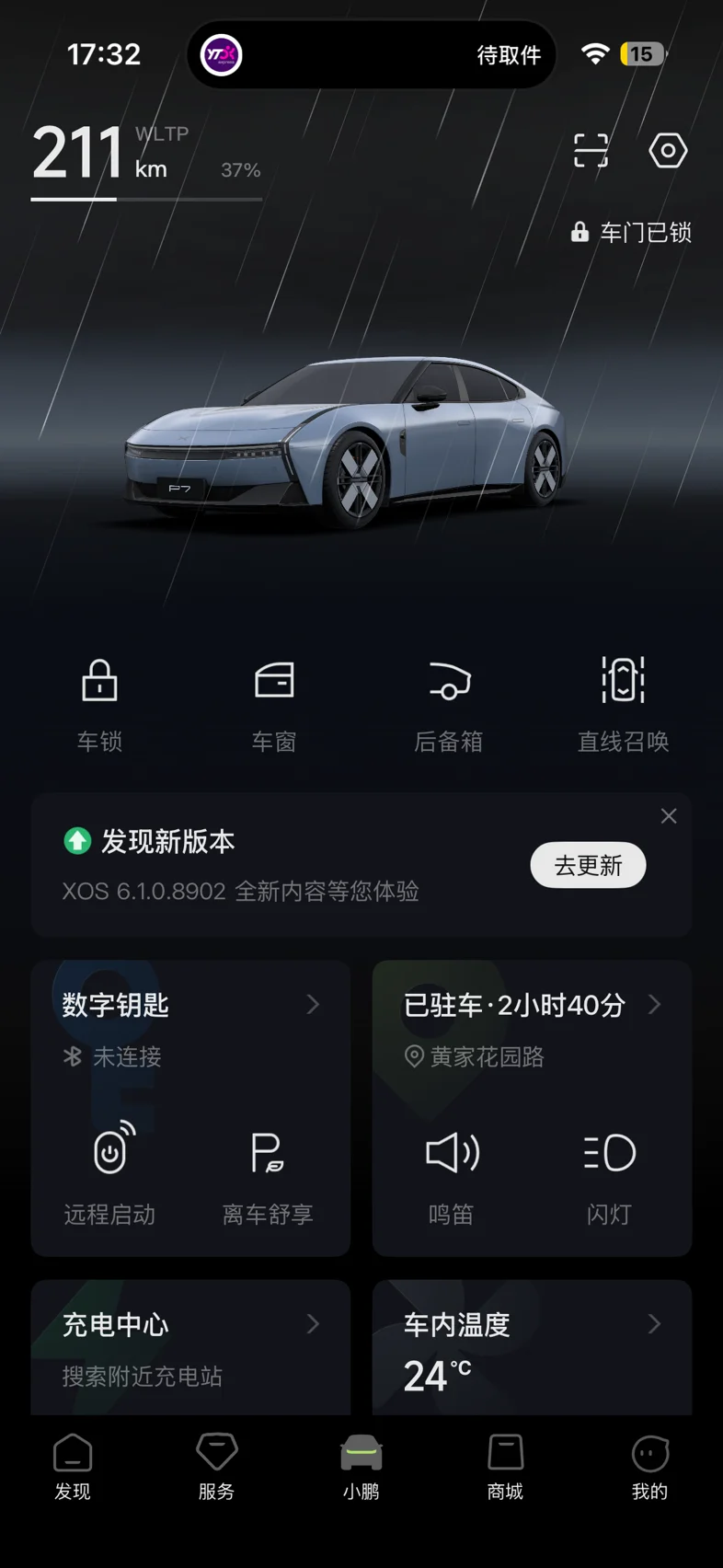Tap the 车锁 lock control
Image resolution: width=723 pixels, height=1568 pixels.
(x=99, y=706)
